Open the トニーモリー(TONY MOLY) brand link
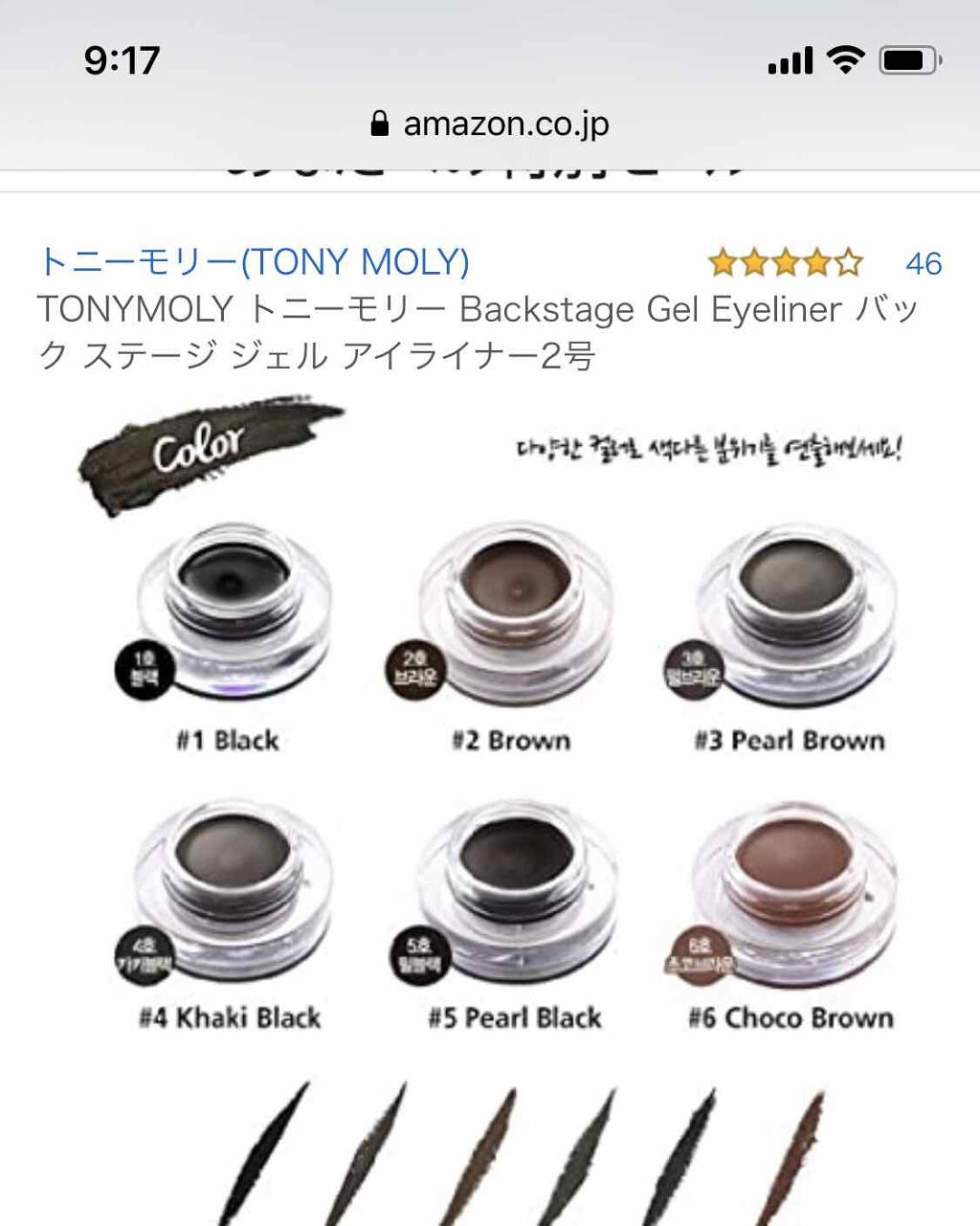This screenshot has width=980, height=1226. pyautogui.click(x=254, y=261)
